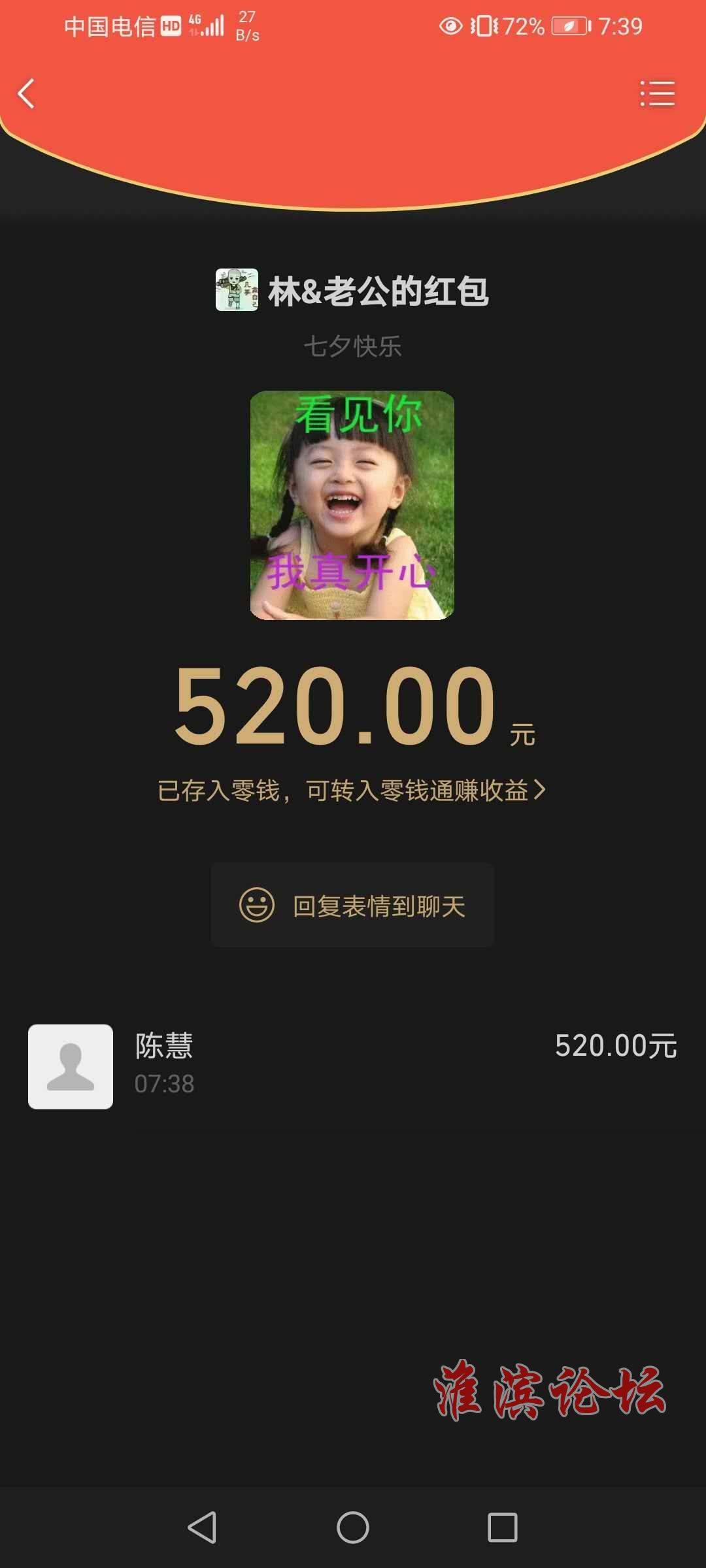The height and width of the screenshot is (1568, 706).
Task: View the 看见你我真开心 sticker
Action: click(x=352, y=505)
